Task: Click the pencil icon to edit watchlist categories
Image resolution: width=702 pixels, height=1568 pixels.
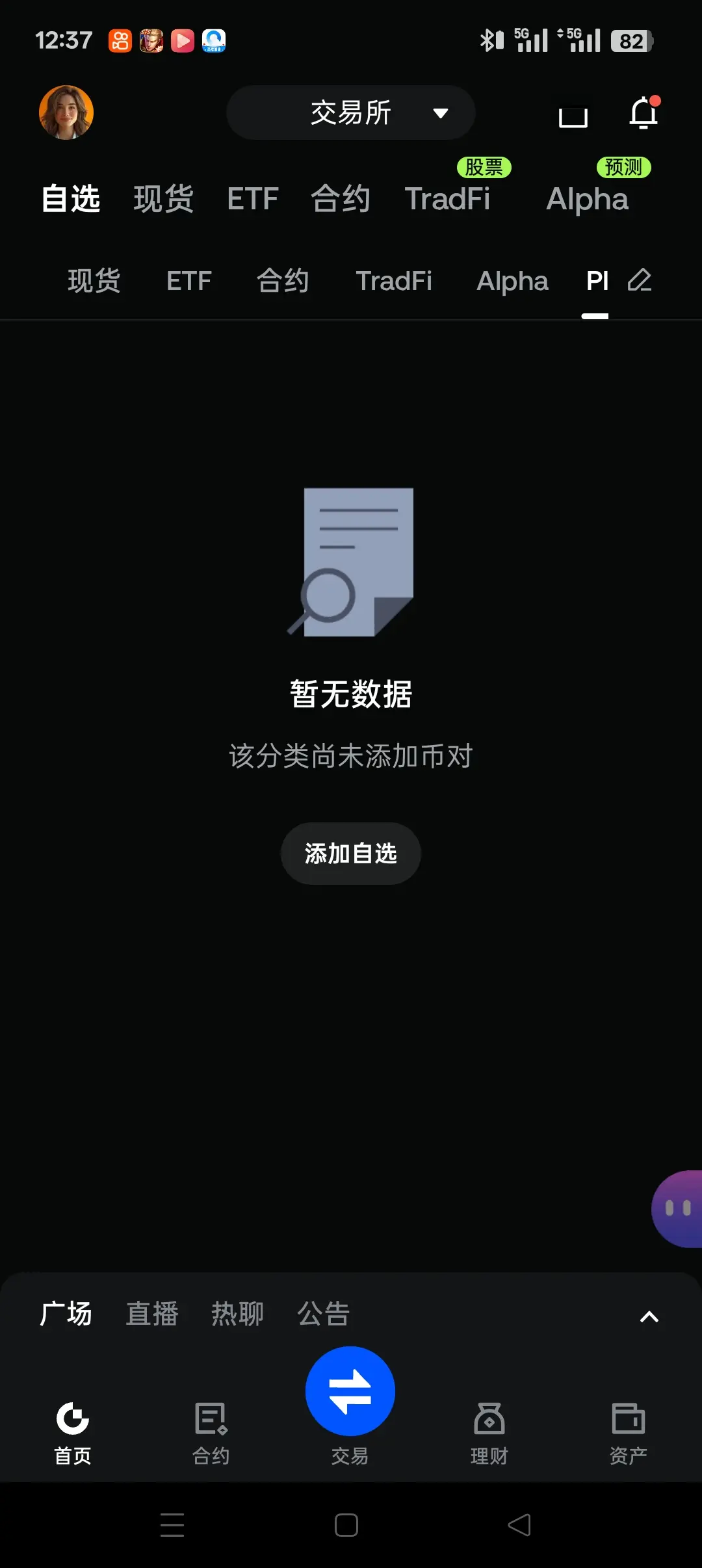Action: (x=640, y=281)
